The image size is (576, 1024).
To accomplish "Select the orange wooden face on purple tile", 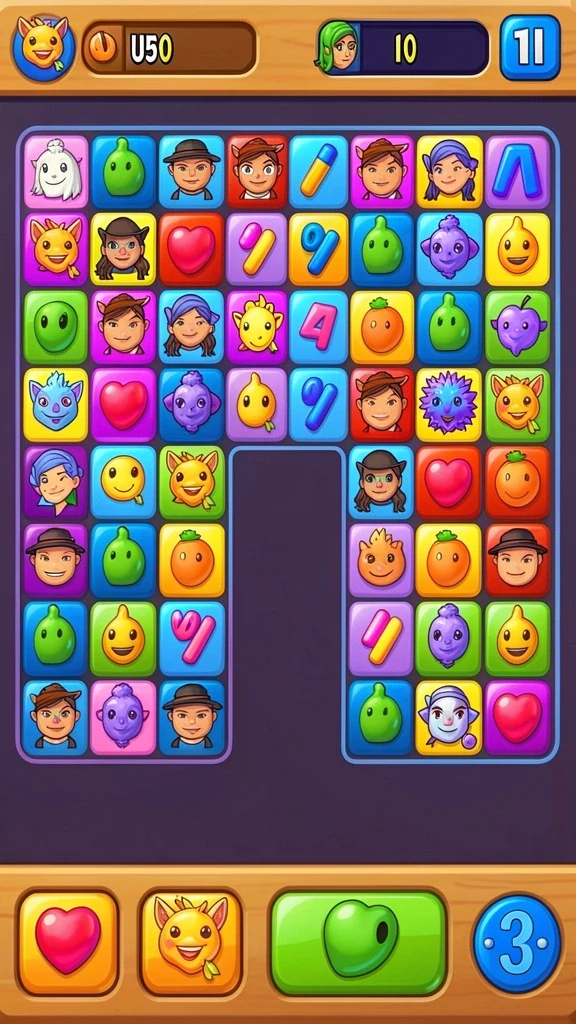I will point(381,560).
